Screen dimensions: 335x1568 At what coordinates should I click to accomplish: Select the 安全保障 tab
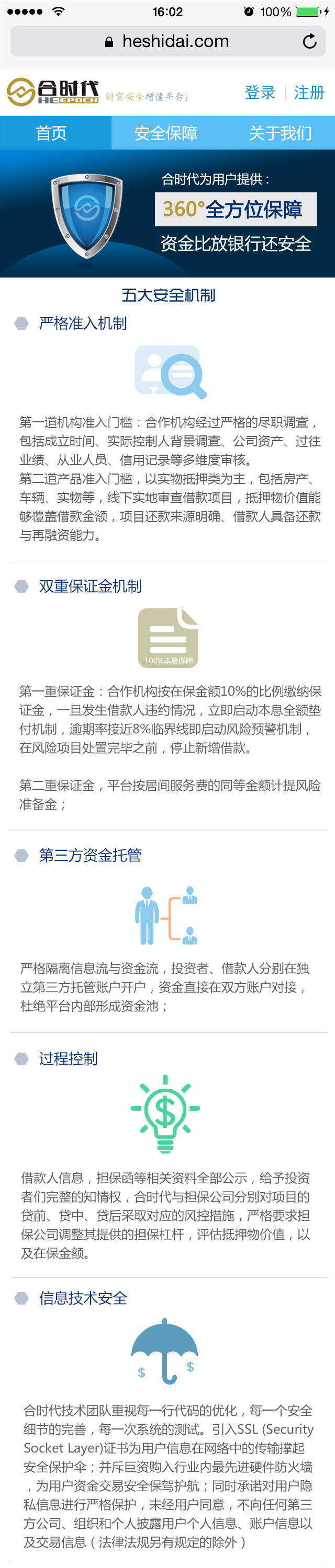pos(166,133)
